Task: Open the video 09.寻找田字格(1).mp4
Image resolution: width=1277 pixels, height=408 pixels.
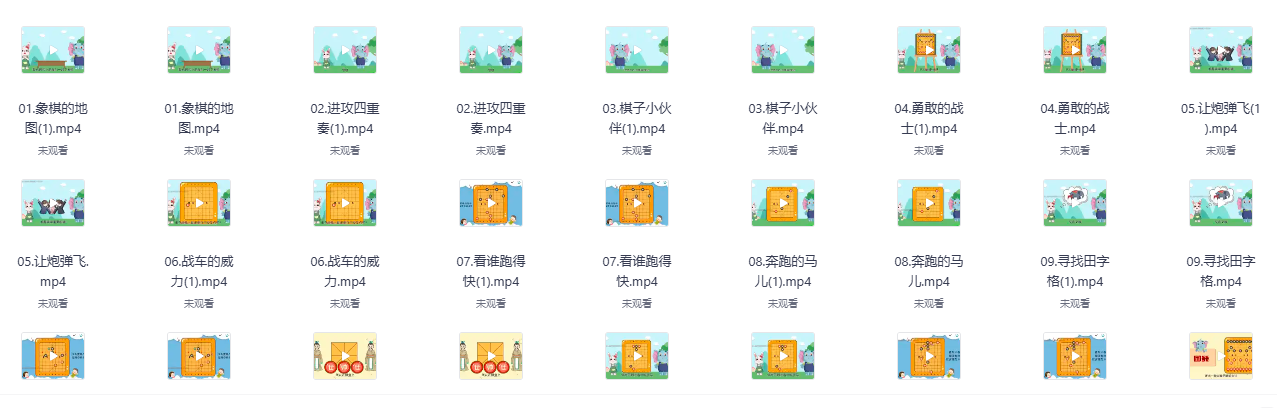Action: point(1075,203)
